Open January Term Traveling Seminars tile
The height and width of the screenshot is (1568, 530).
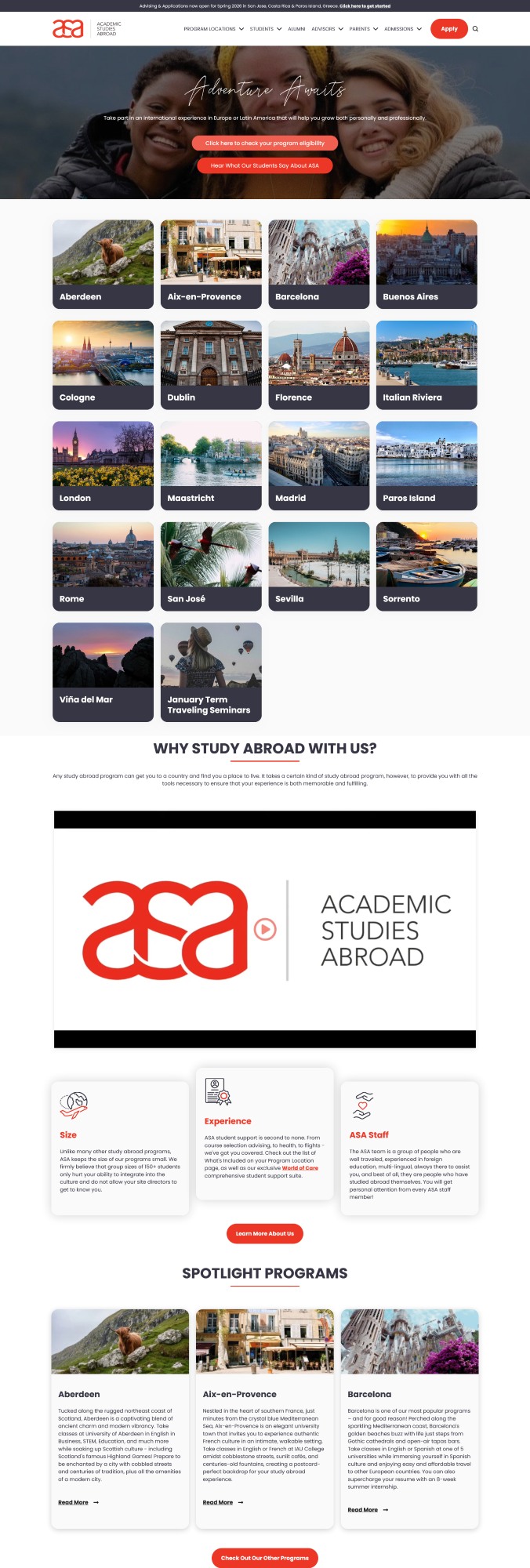click(211, 671)
